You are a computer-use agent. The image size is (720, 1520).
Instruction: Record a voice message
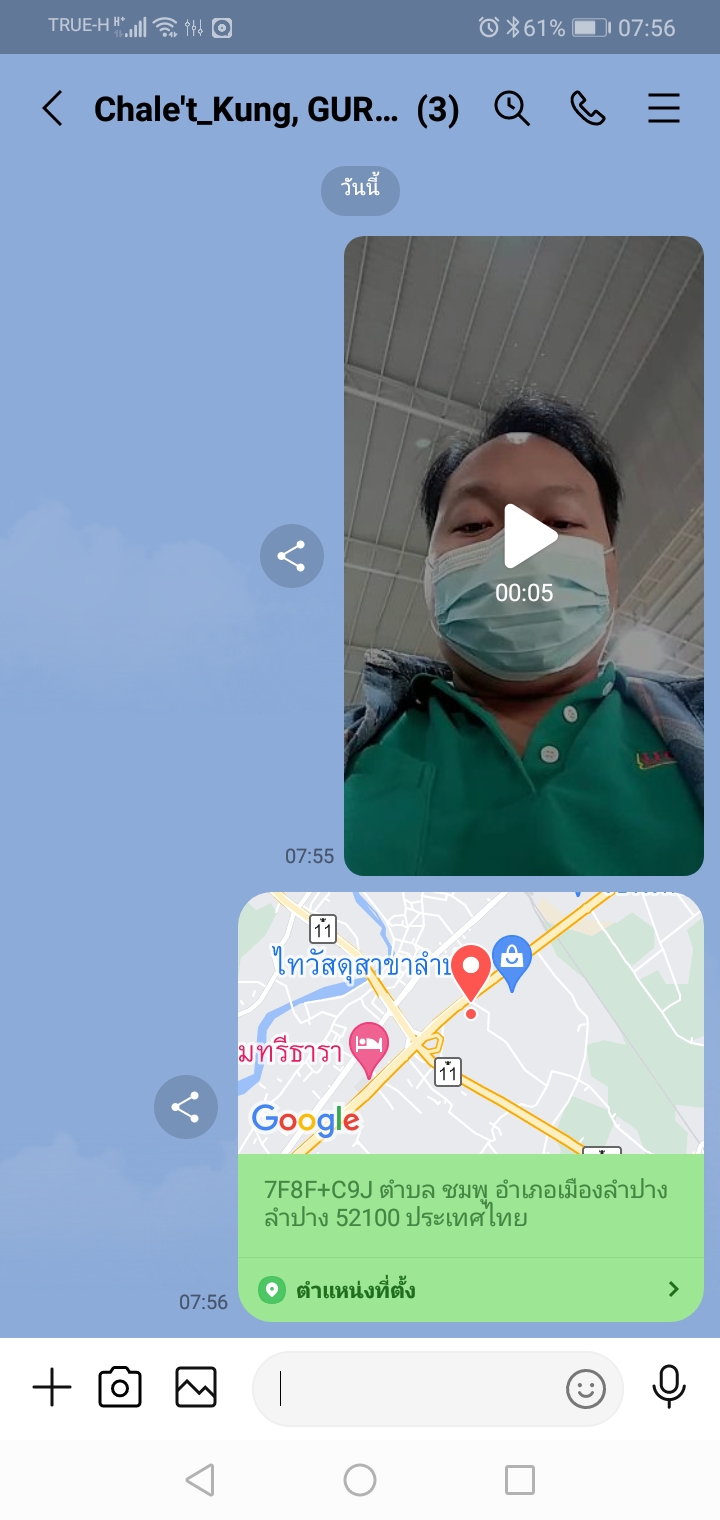[669, 1388]
